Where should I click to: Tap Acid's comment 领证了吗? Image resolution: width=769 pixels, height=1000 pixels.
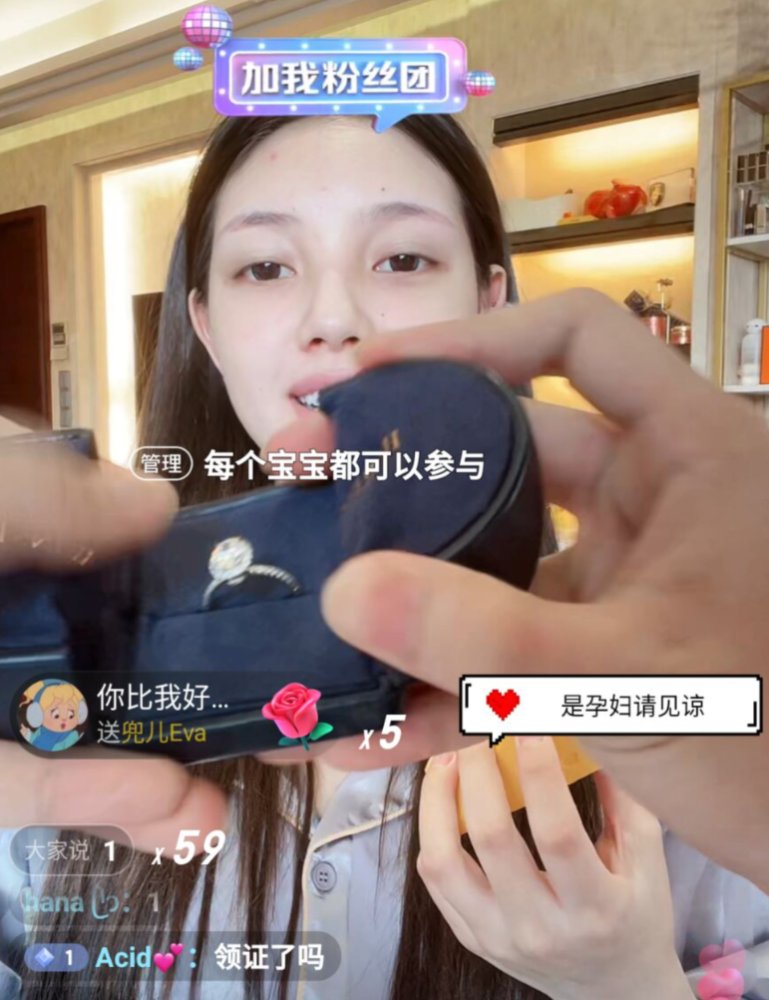tap(268, 957)
